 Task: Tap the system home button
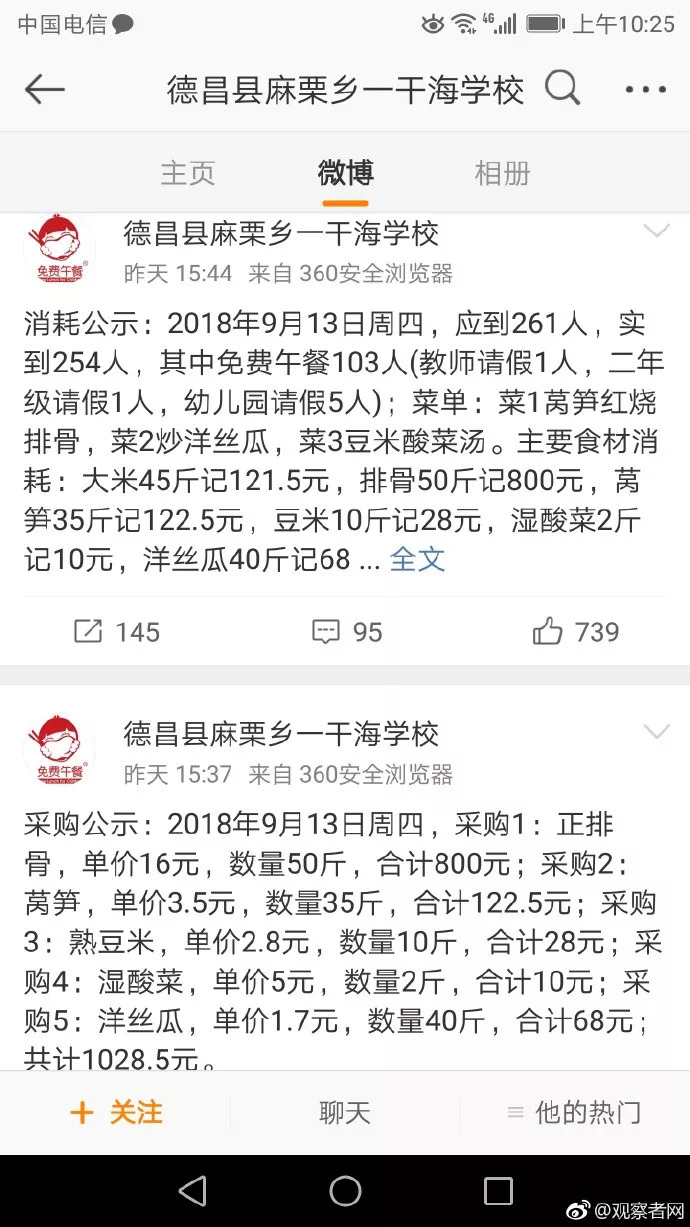point(345,1190)
